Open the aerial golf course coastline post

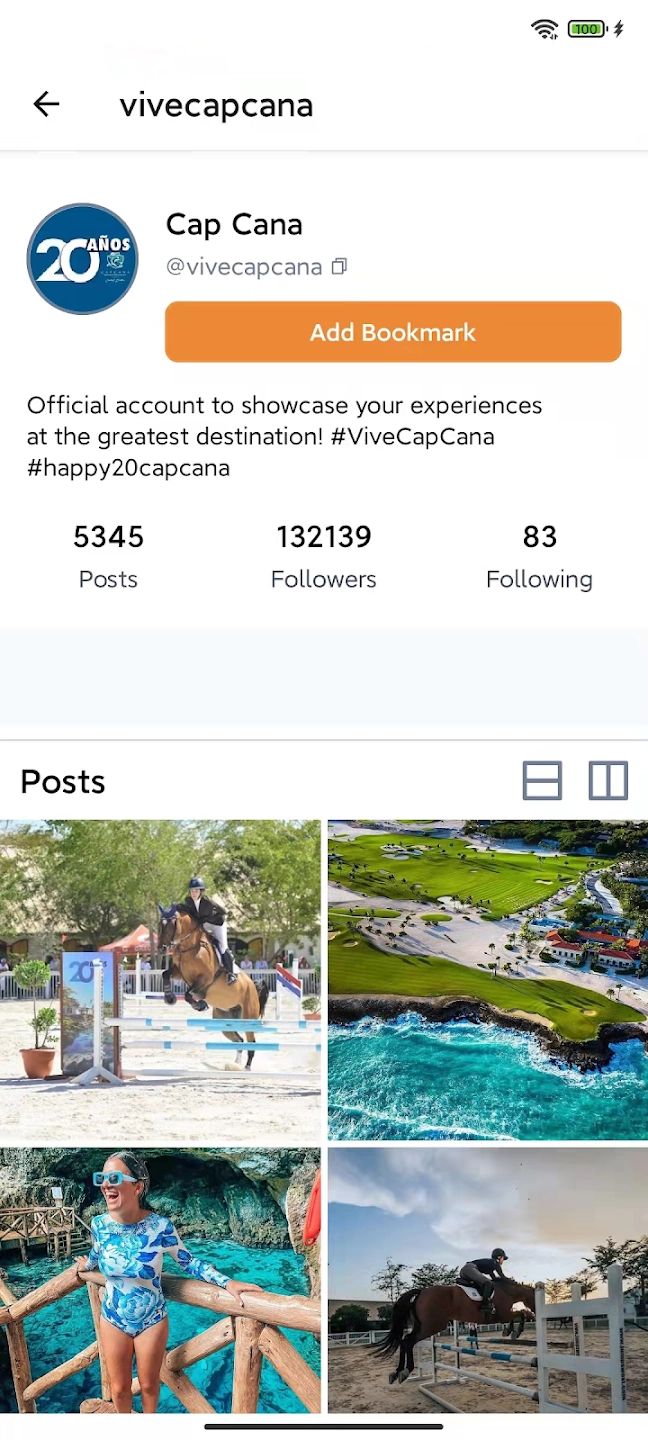pyautogui.click(x=488, y=980)
